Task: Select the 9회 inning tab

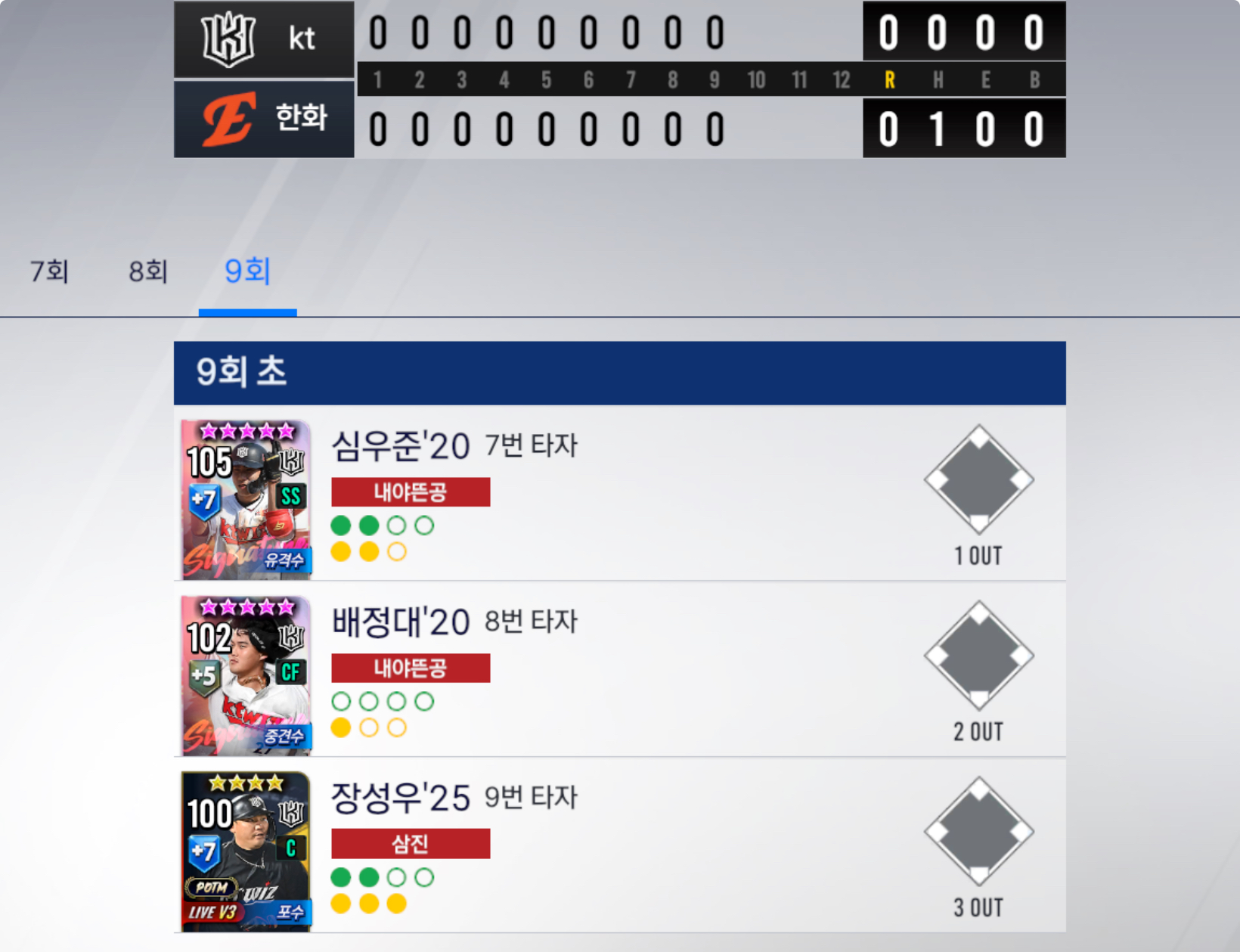Action: [247, 271]
